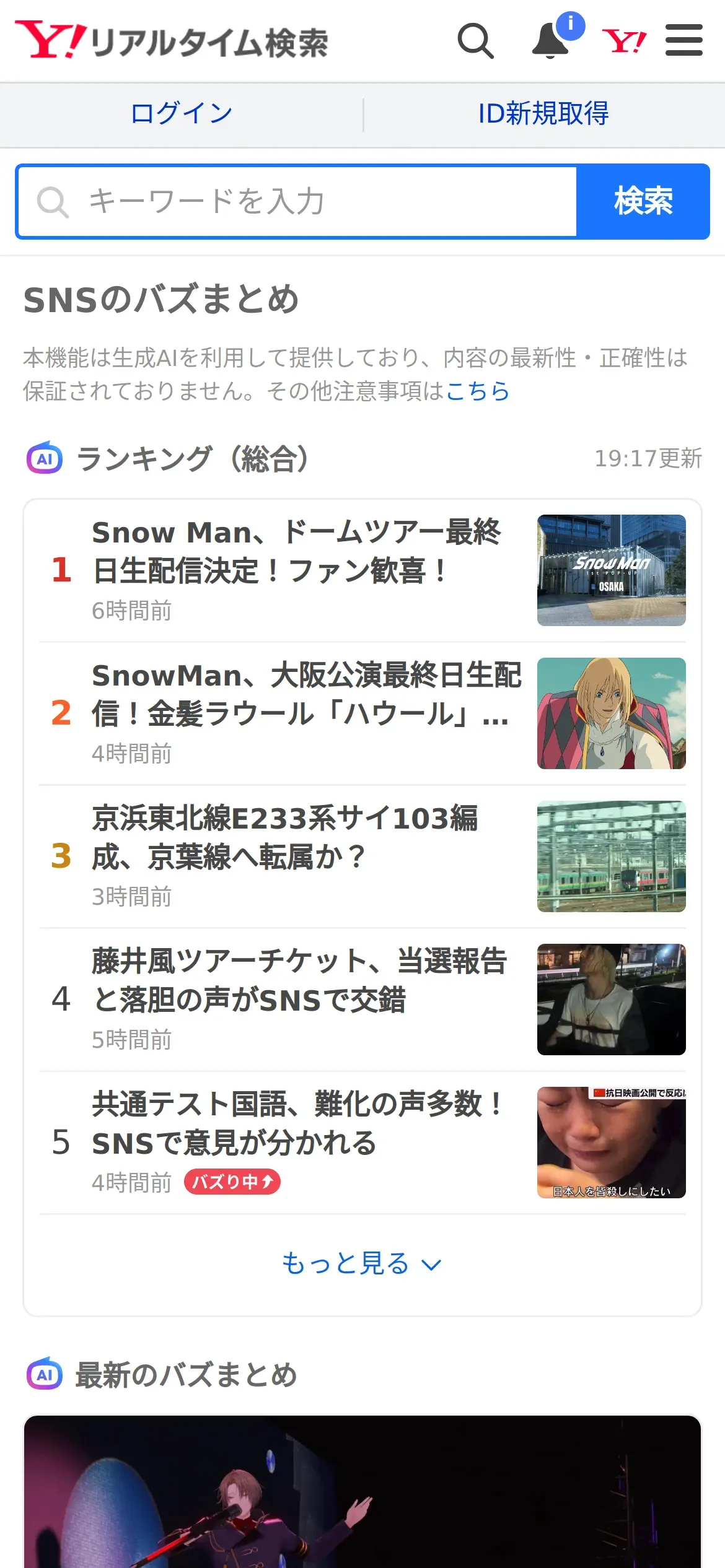The image size is (725, 1568).
Task: Open the Yahoo! リアルタイム検索 home logo
Action: click(x=172, y=41)
